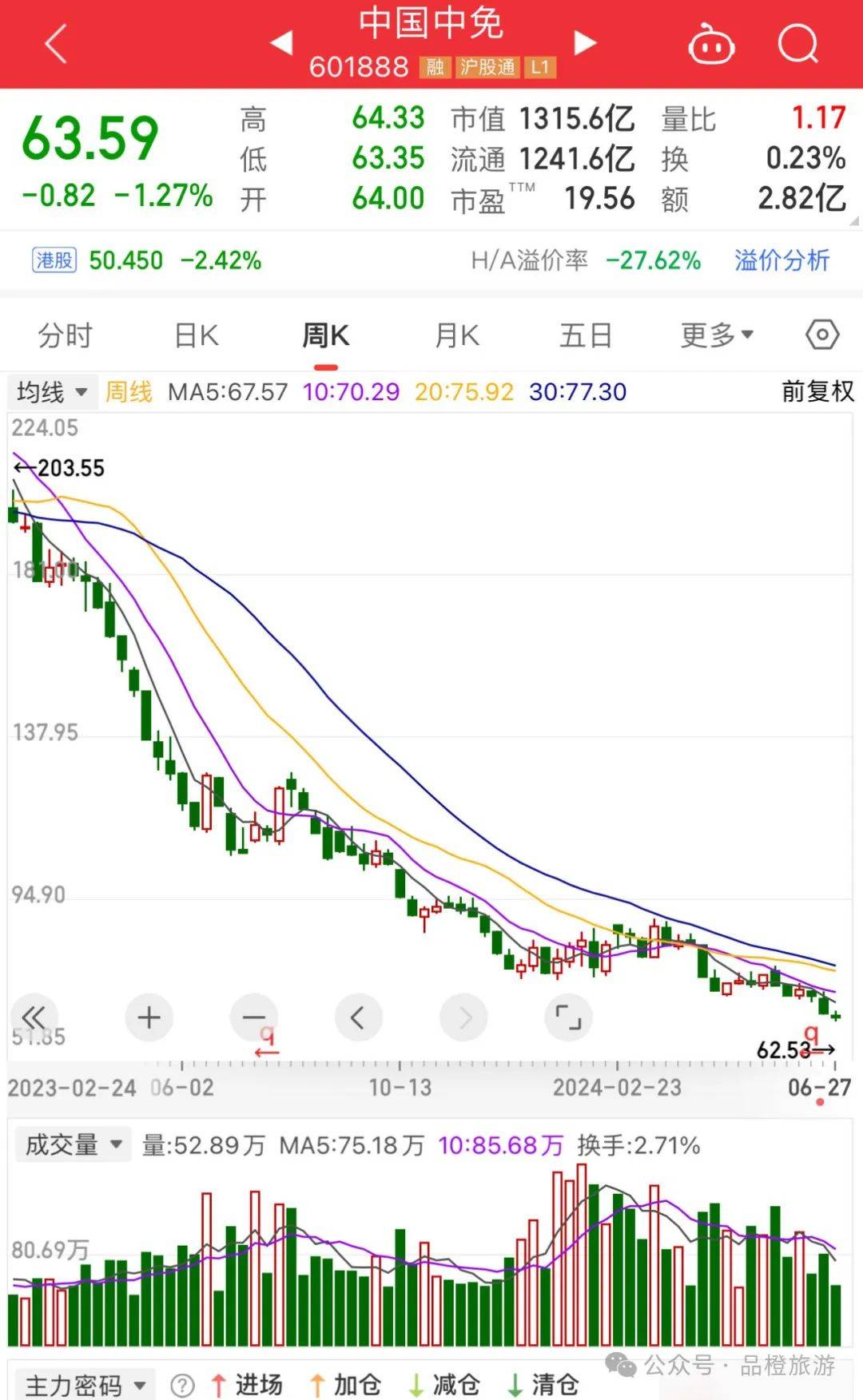Click the 前复权 adjustment button
The image size is (863, 1400).
tap(816, 391)
